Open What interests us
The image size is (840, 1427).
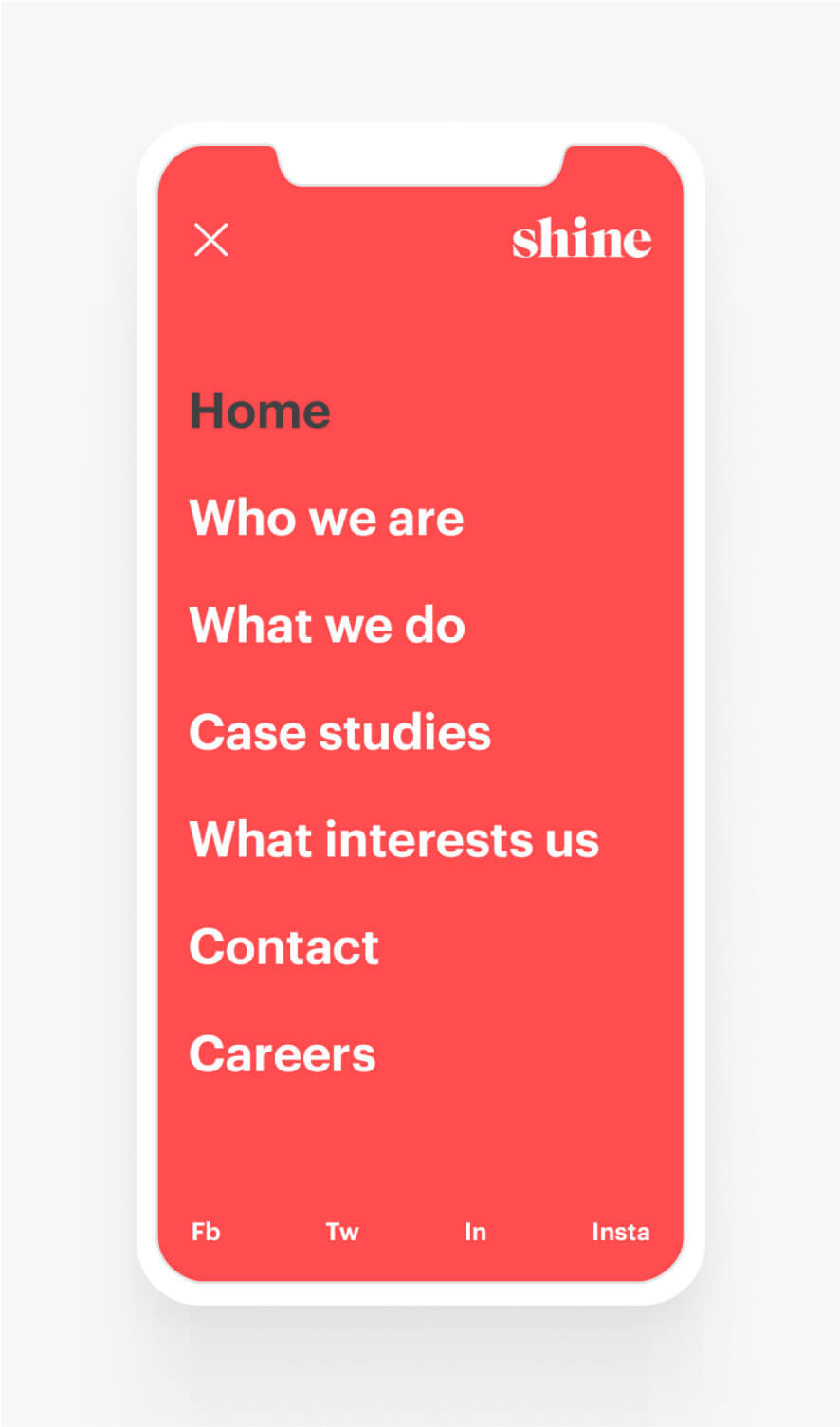393,839
